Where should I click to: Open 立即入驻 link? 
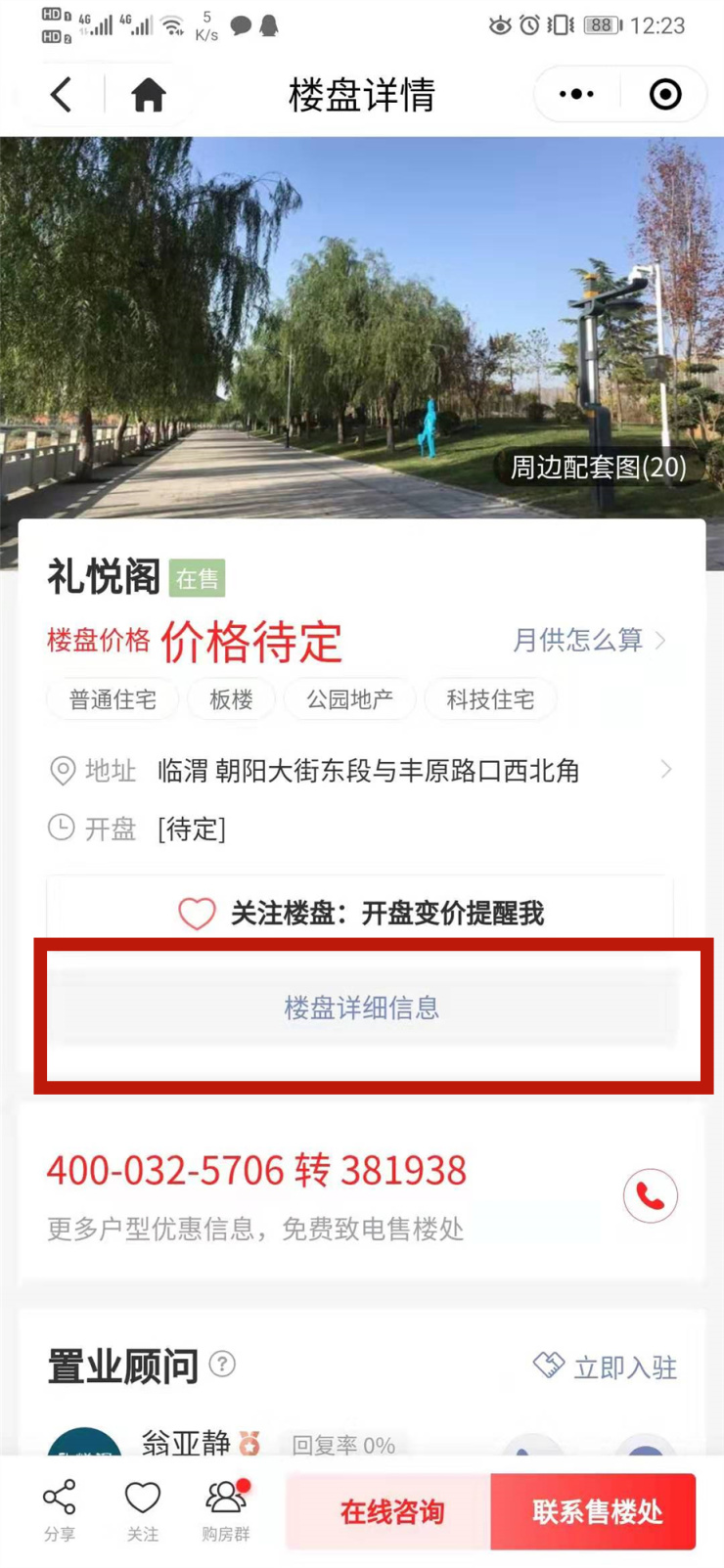(x=606, y=1366)
